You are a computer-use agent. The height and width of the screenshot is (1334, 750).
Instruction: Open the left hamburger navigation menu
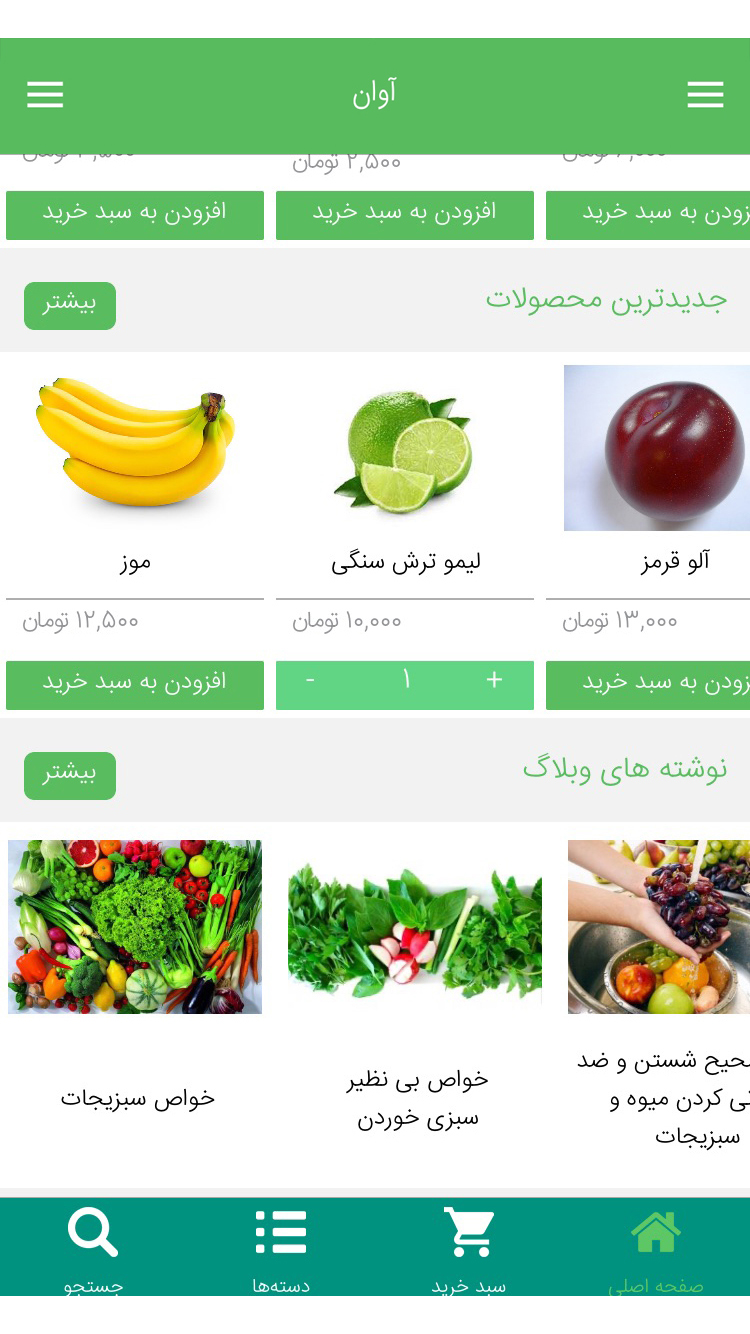click(x=45, y=94)
